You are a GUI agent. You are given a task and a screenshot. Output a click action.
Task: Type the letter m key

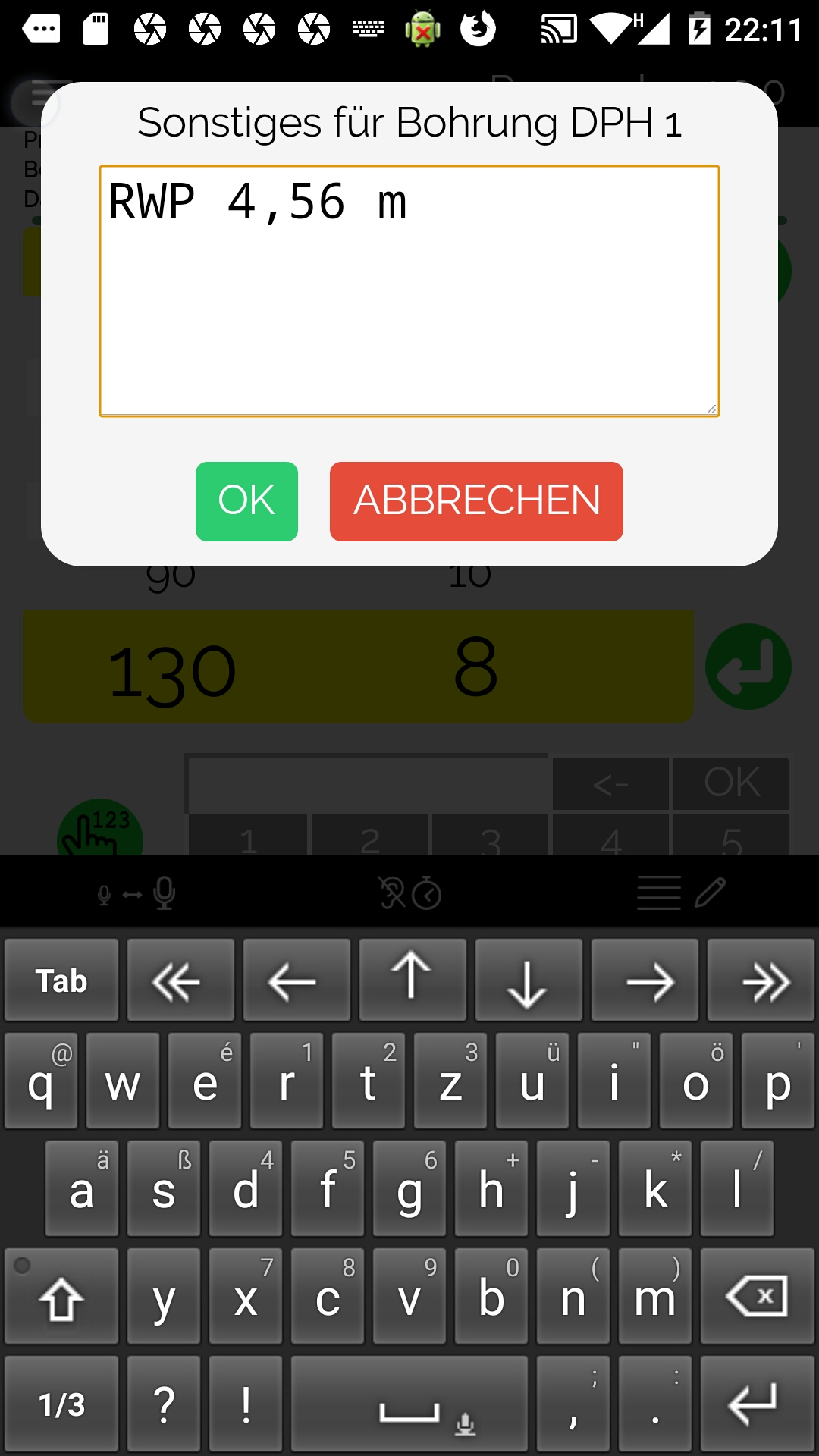[x=654, y=1296]
